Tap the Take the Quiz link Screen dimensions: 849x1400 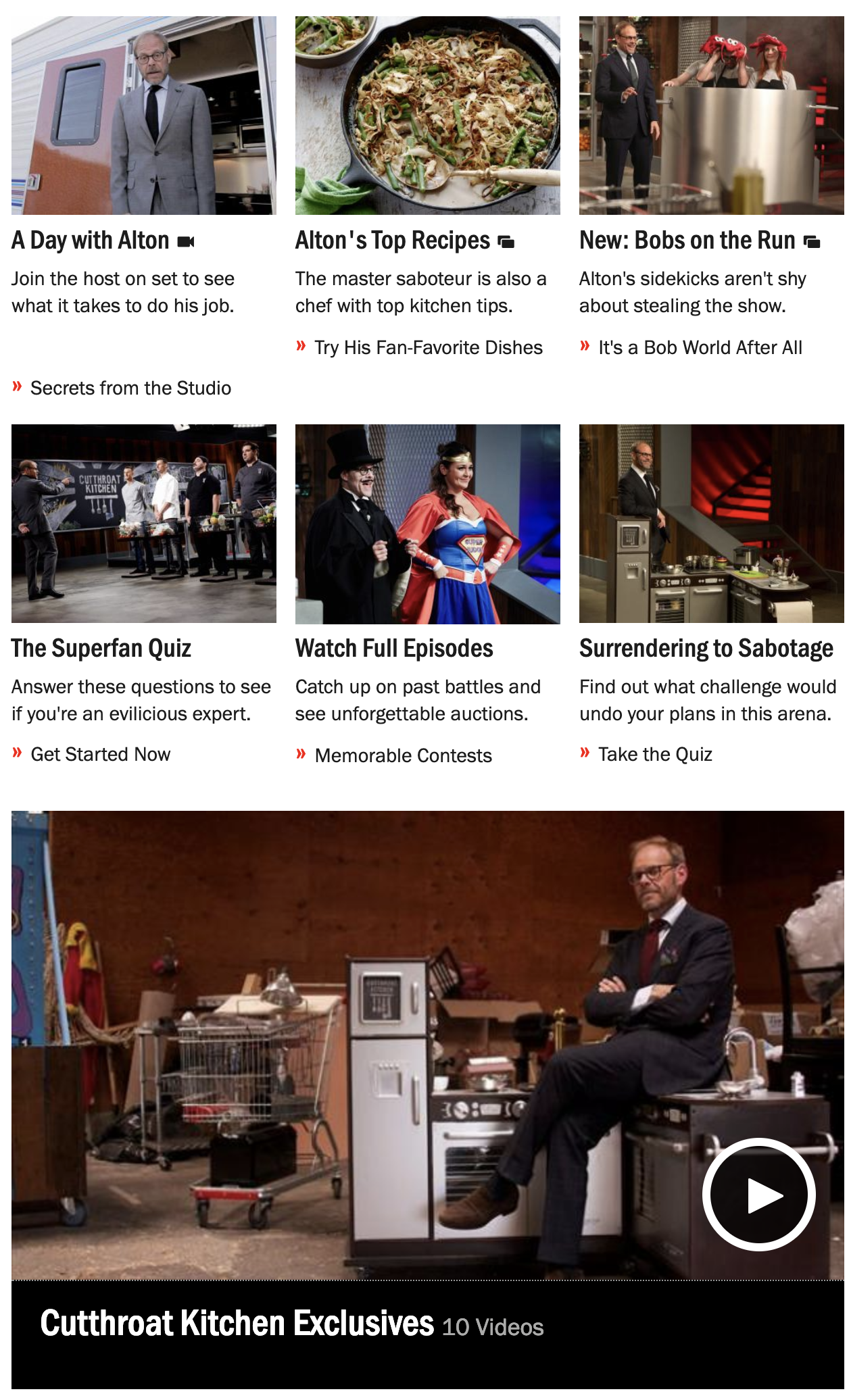tap(654, 754)
